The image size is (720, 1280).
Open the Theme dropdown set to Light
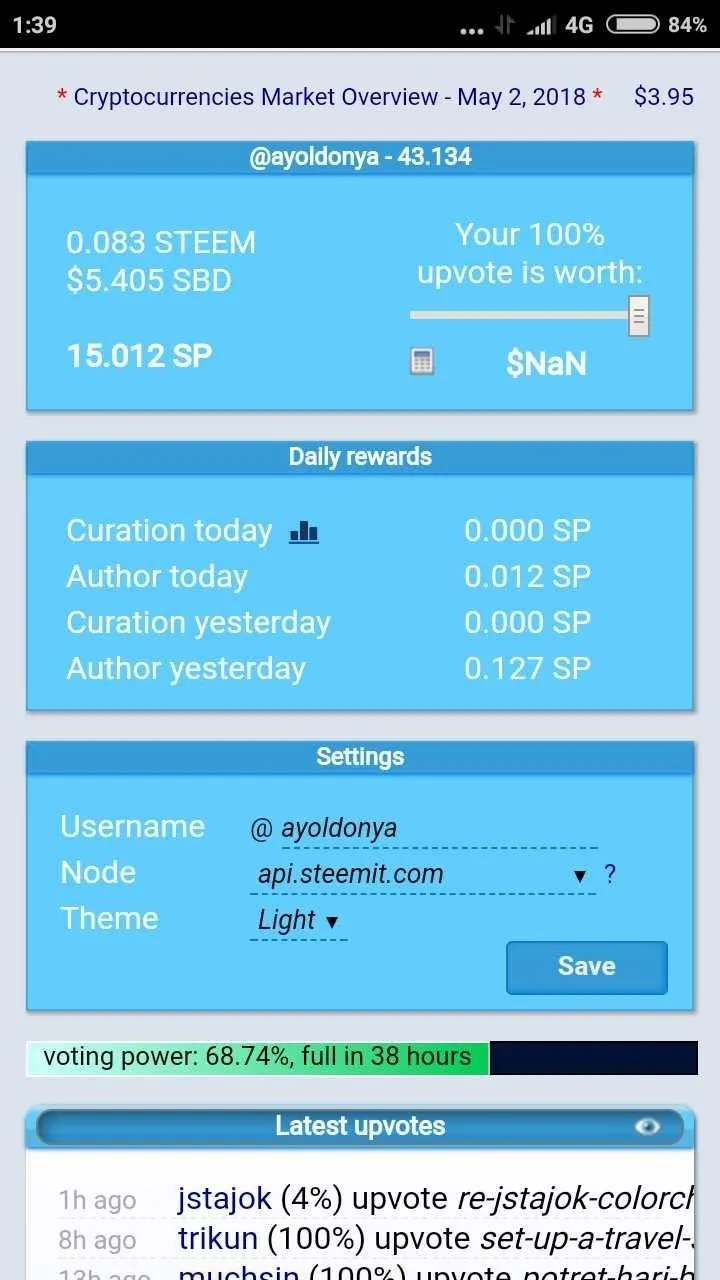(x=298, y=920)
